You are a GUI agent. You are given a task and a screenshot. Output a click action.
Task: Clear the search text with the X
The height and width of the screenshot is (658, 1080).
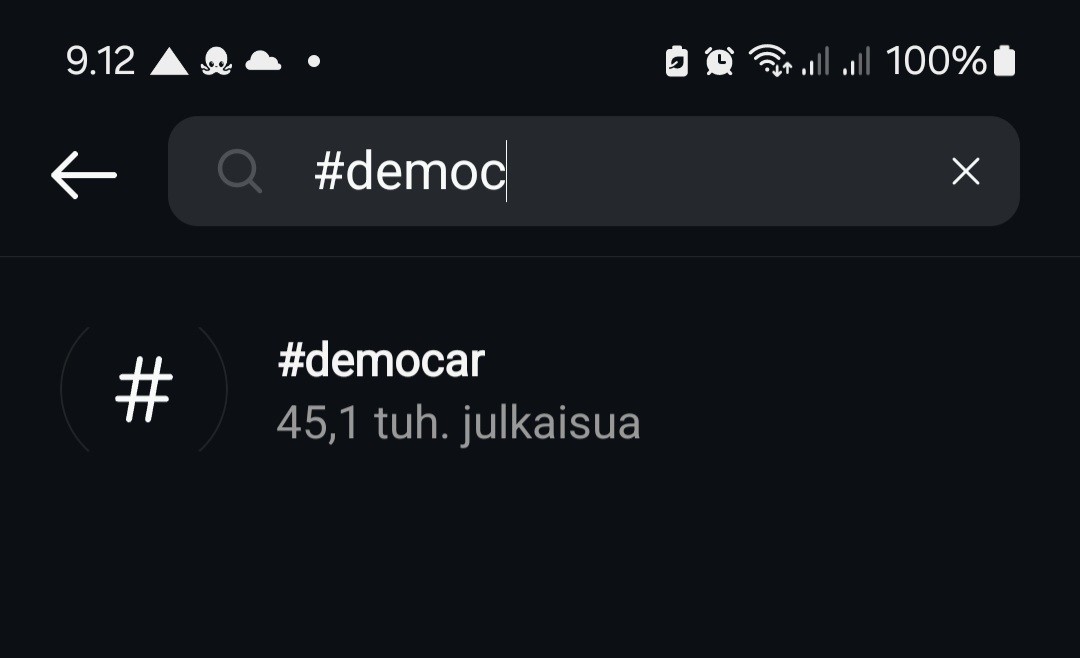coord(966,171)
